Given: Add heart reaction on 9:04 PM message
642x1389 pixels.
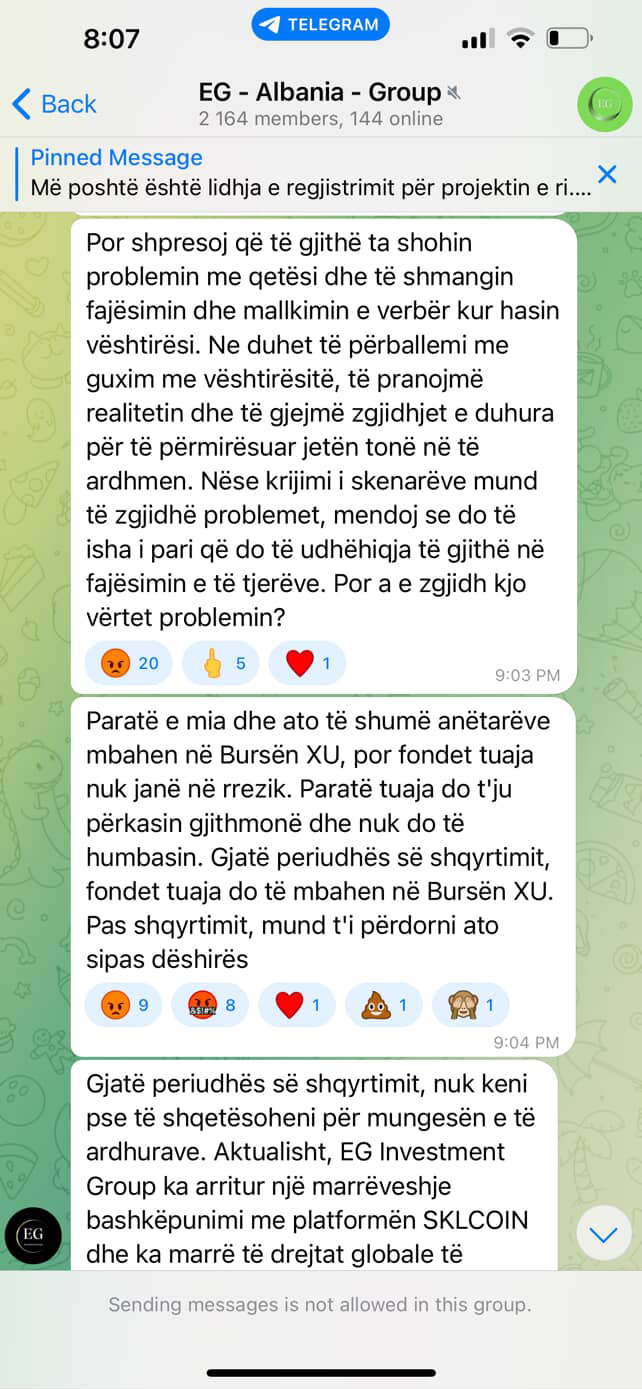Looking at the screenshot, I should click(x=297, y=1005).
